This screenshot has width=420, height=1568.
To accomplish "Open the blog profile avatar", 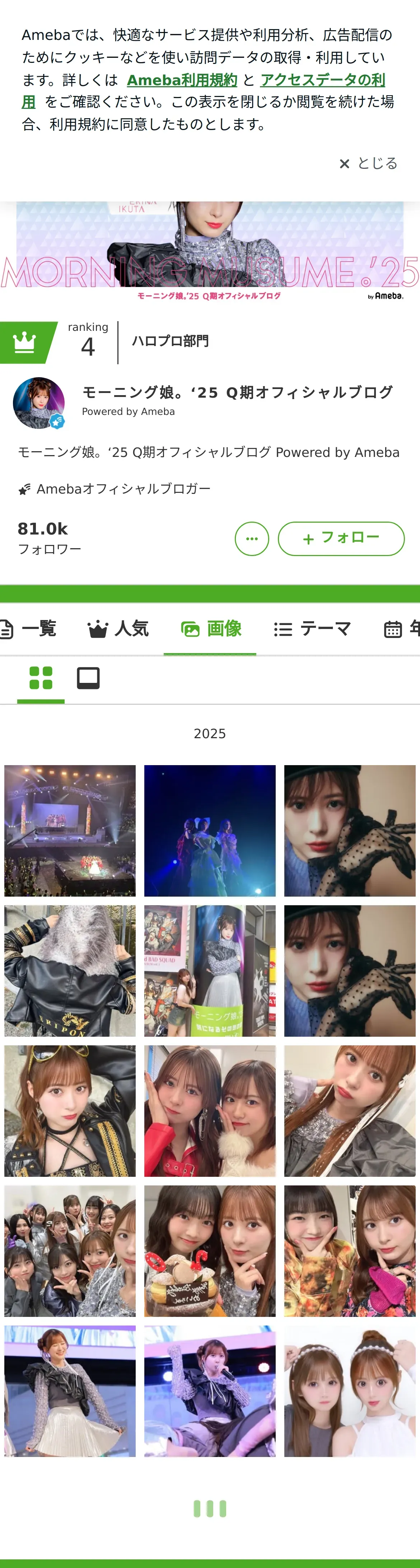I will coord(39,402).
